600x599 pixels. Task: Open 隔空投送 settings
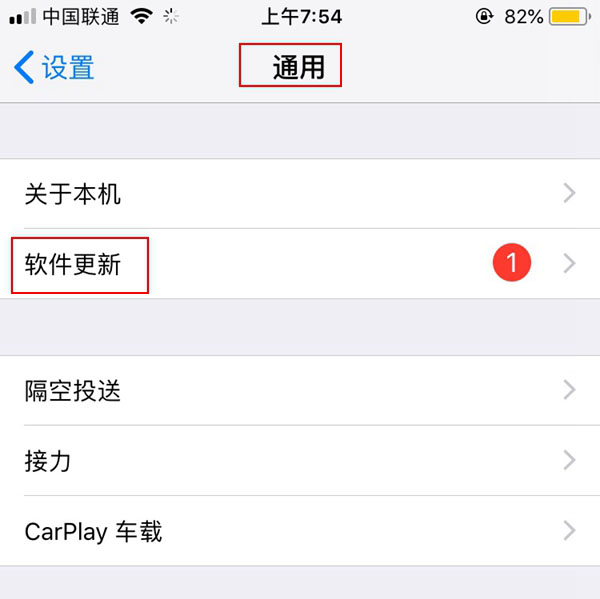[x=300, y=391]
